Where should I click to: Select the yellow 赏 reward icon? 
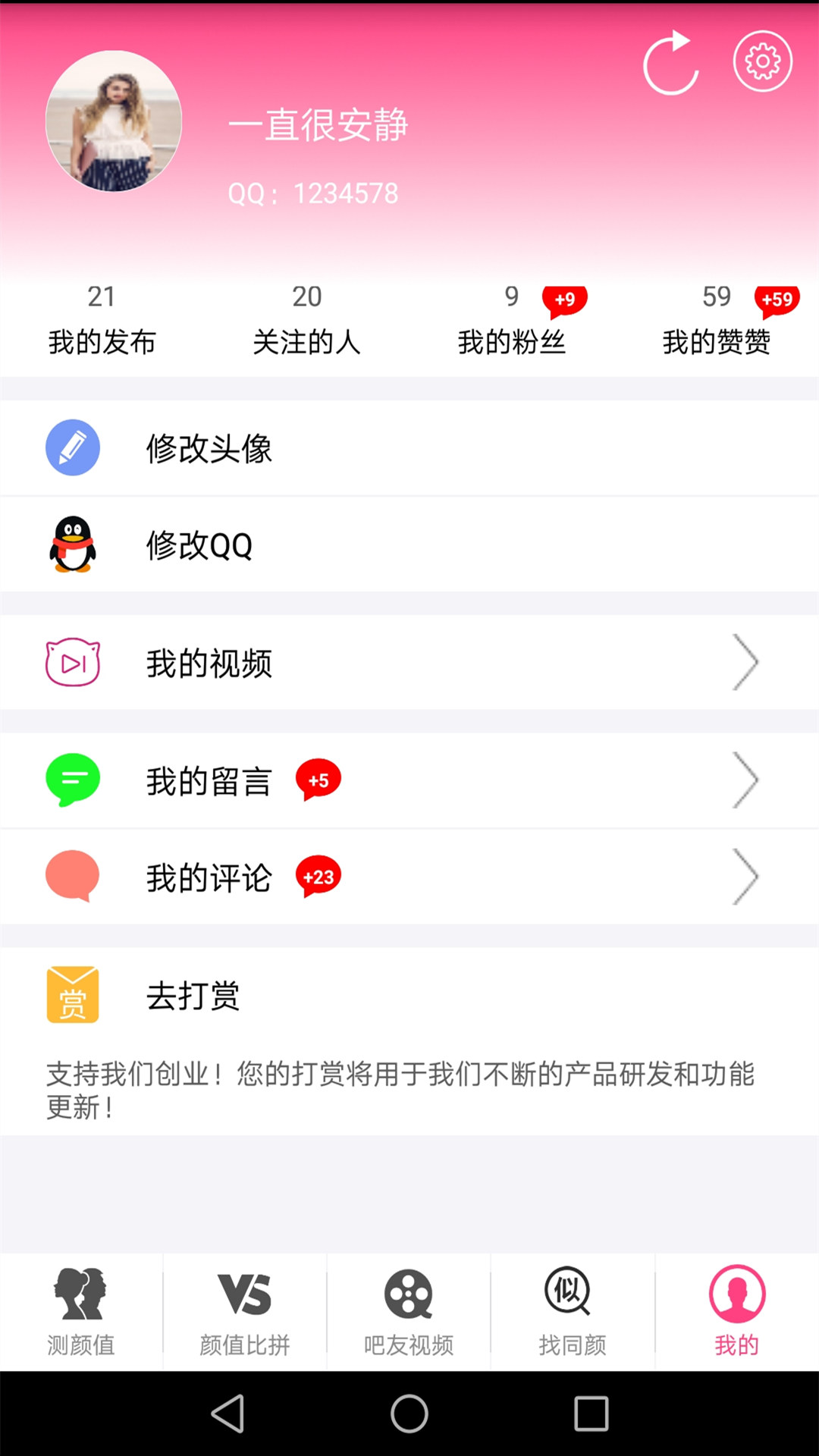[73, 994]
